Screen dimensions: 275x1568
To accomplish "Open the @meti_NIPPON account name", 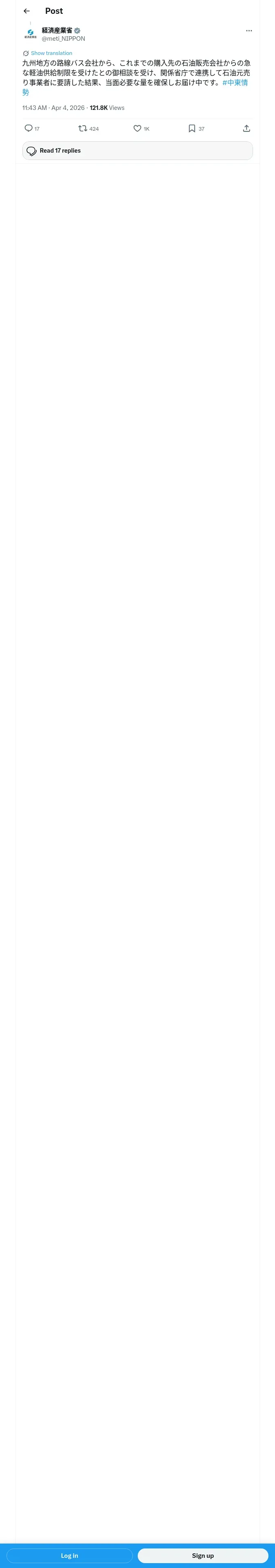I will click(x=64, y=38).
